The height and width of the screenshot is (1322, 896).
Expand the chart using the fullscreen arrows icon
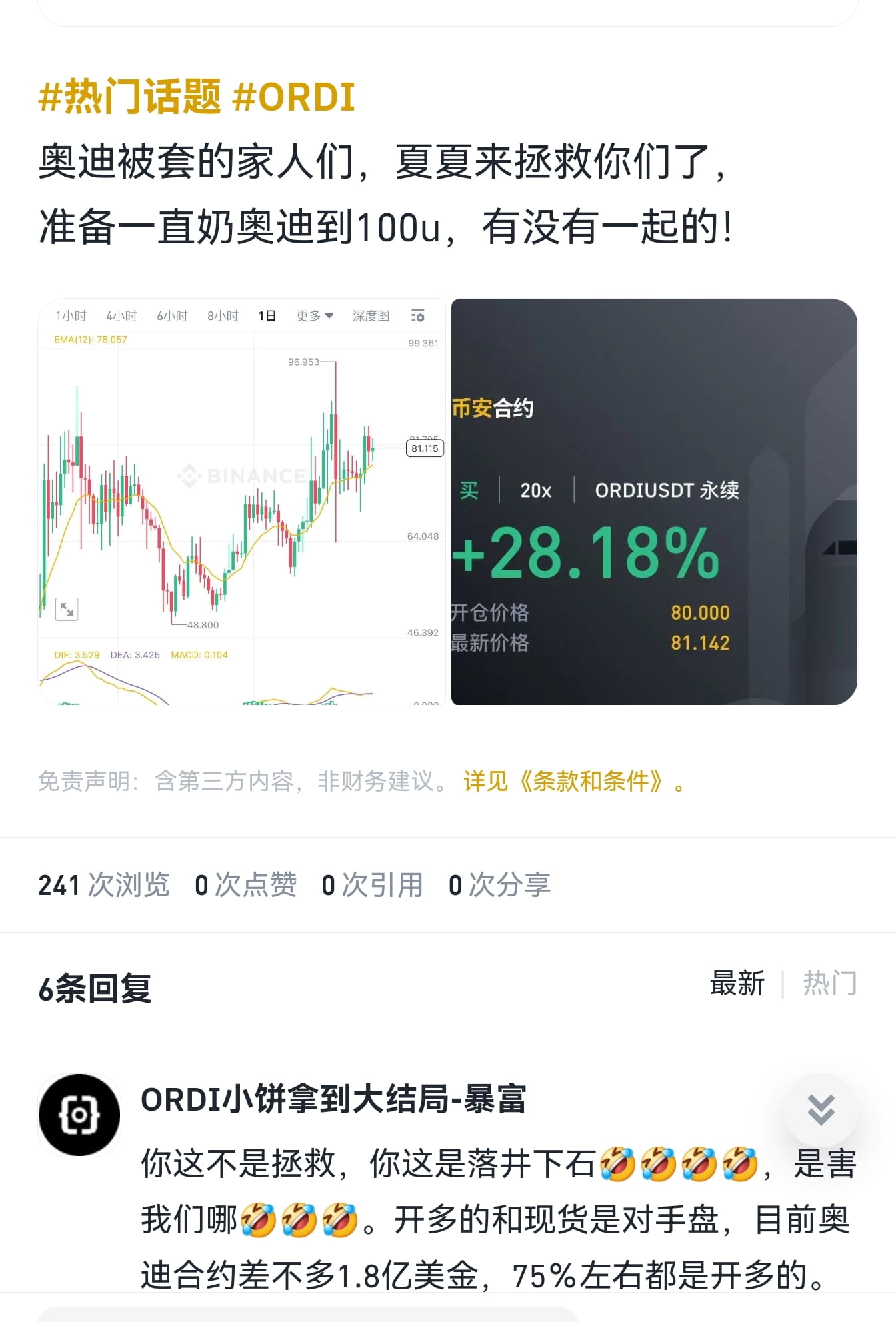[x=66, y=609]
